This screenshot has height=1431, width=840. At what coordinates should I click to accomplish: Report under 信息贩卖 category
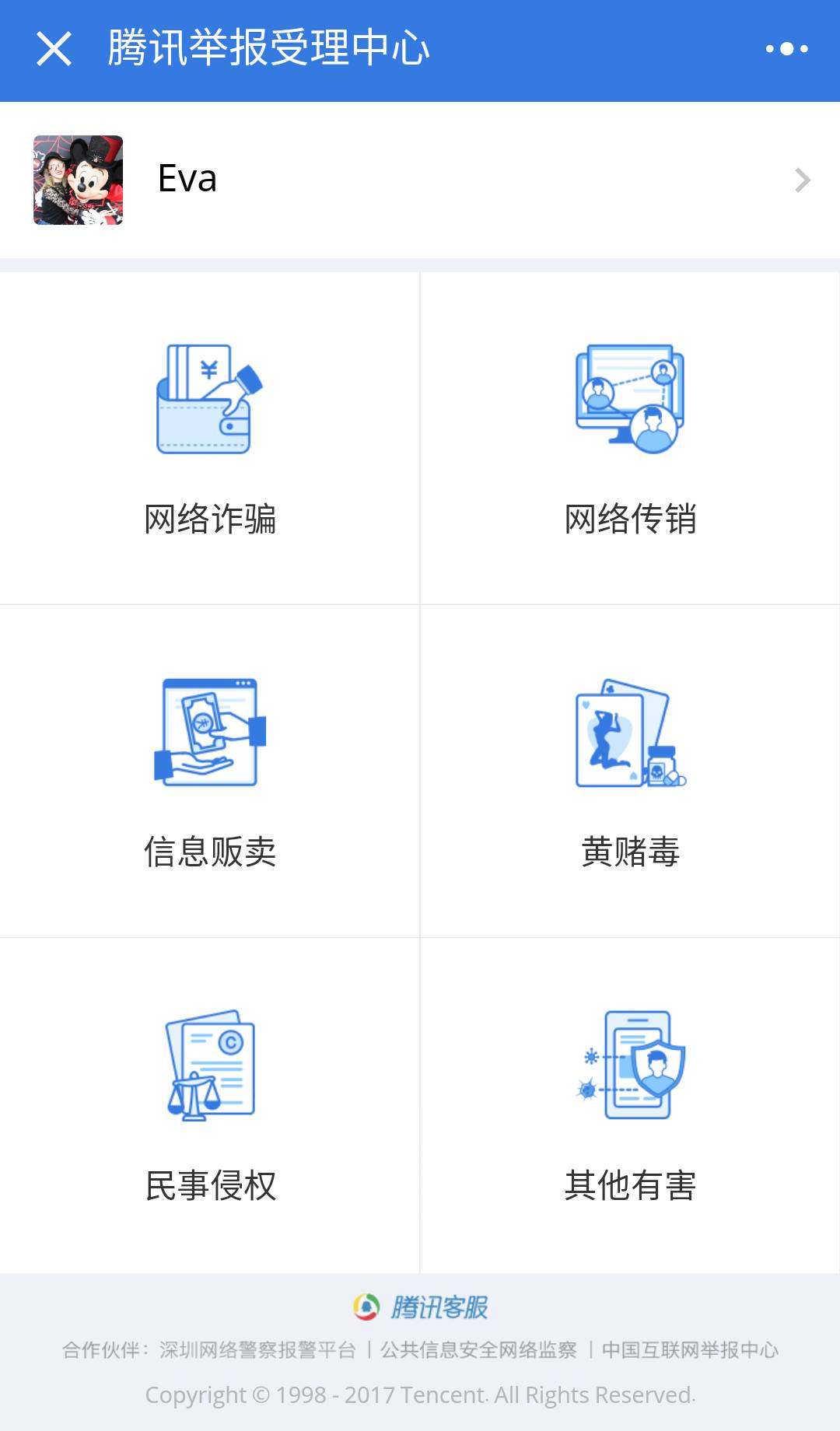coord(210,771)
